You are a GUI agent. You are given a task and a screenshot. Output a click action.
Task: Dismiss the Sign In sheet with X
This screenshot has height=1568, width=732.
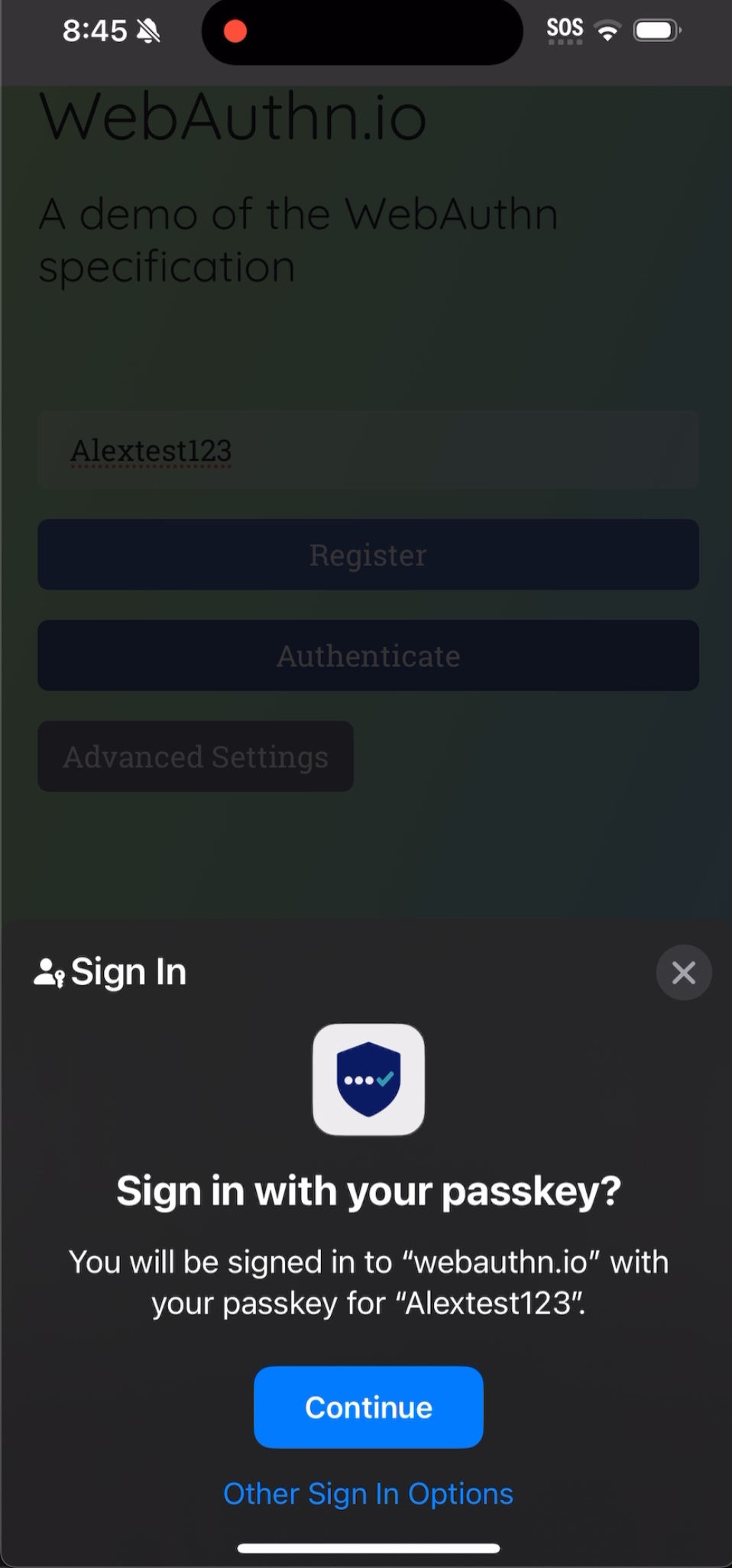683,972
